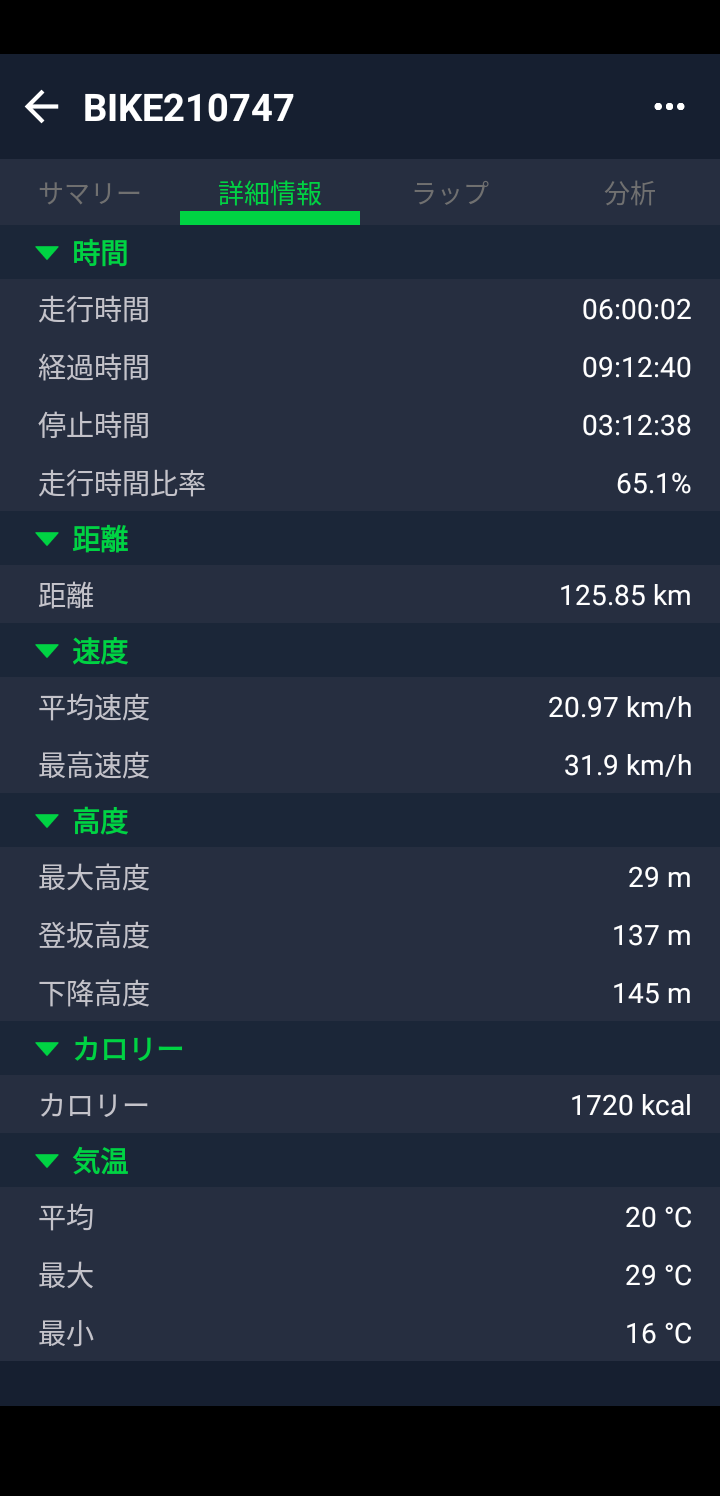Switch to the サマリー tab
The width and height of the screenshot is (720, 1496).
click(x=90, y=193)
